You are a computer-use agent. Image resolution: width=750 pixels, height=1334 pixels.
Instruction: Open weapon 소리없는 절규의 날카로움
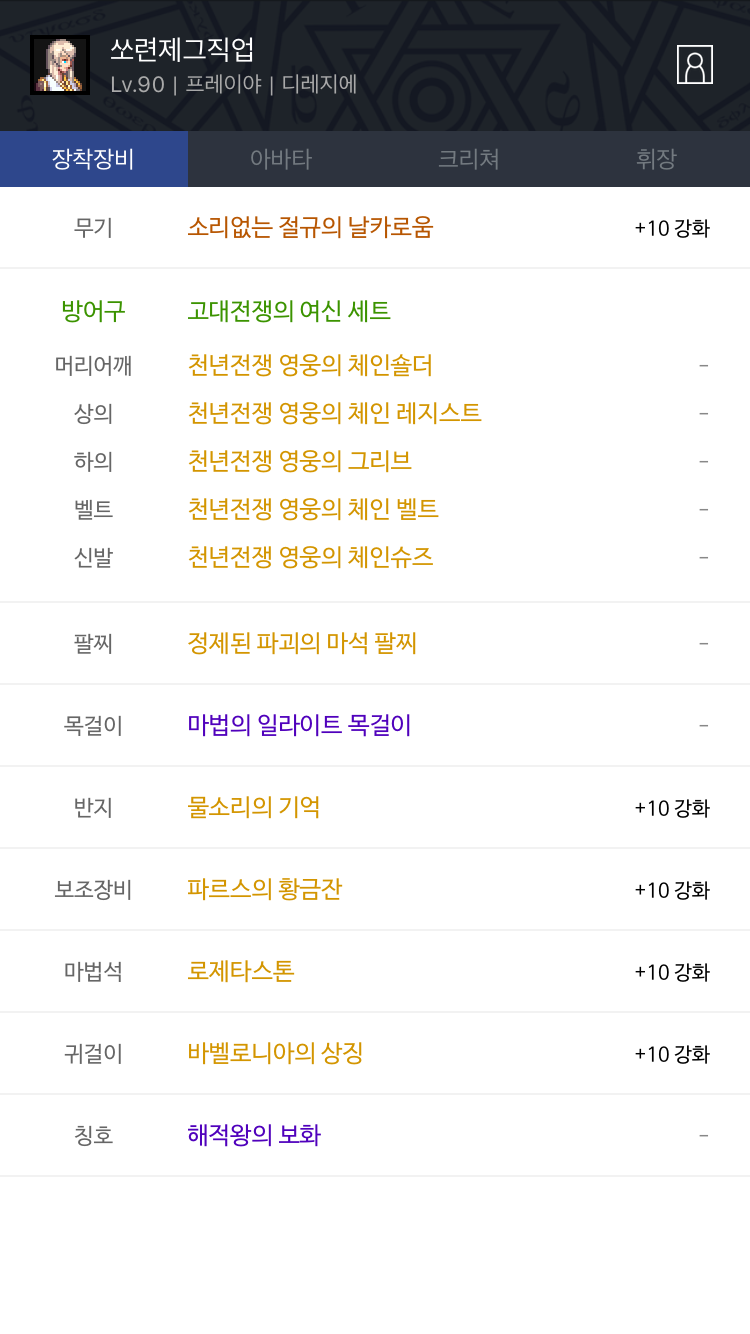click(x=310, y=228)
